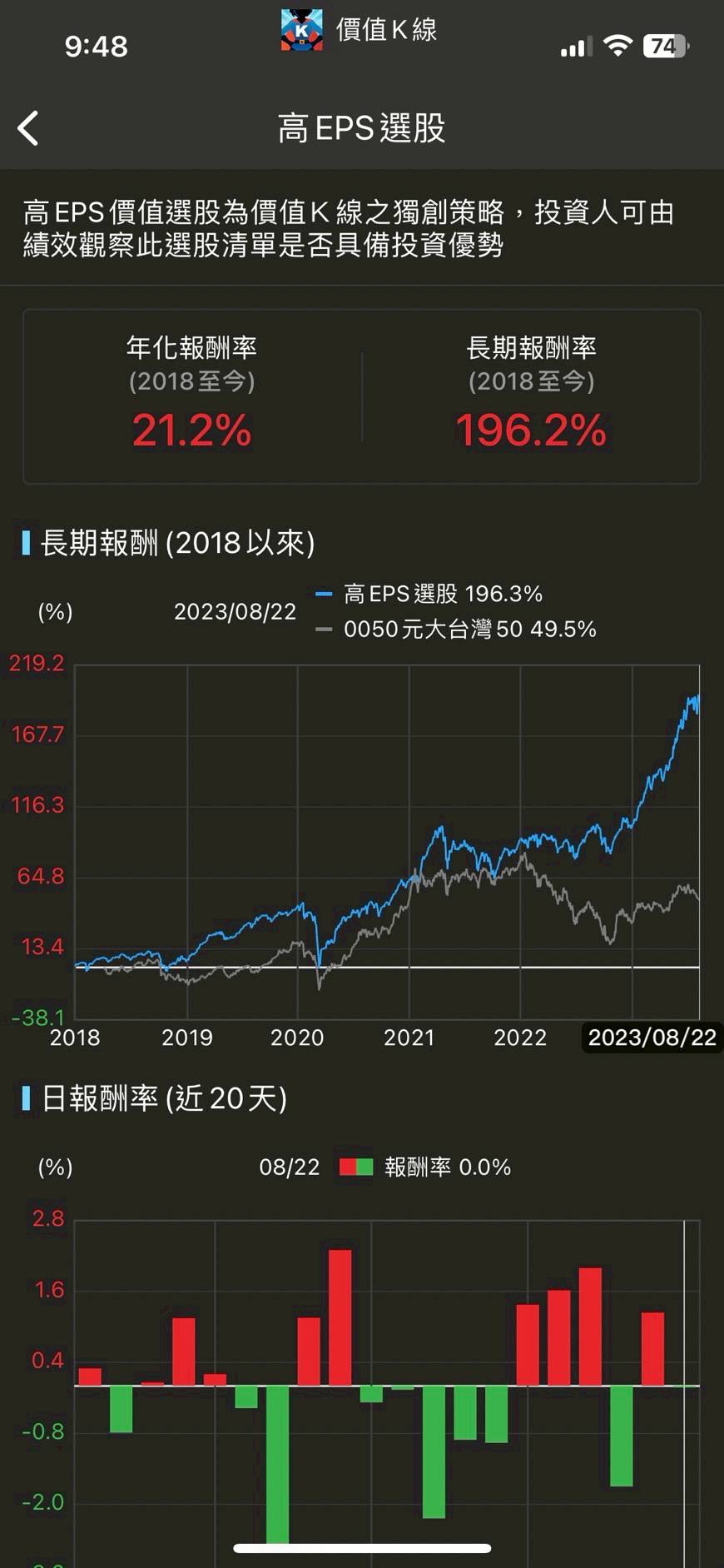Tap the blue 日報酬率 section marker icon
724x1568 pixels.
tap(26, 1099)
